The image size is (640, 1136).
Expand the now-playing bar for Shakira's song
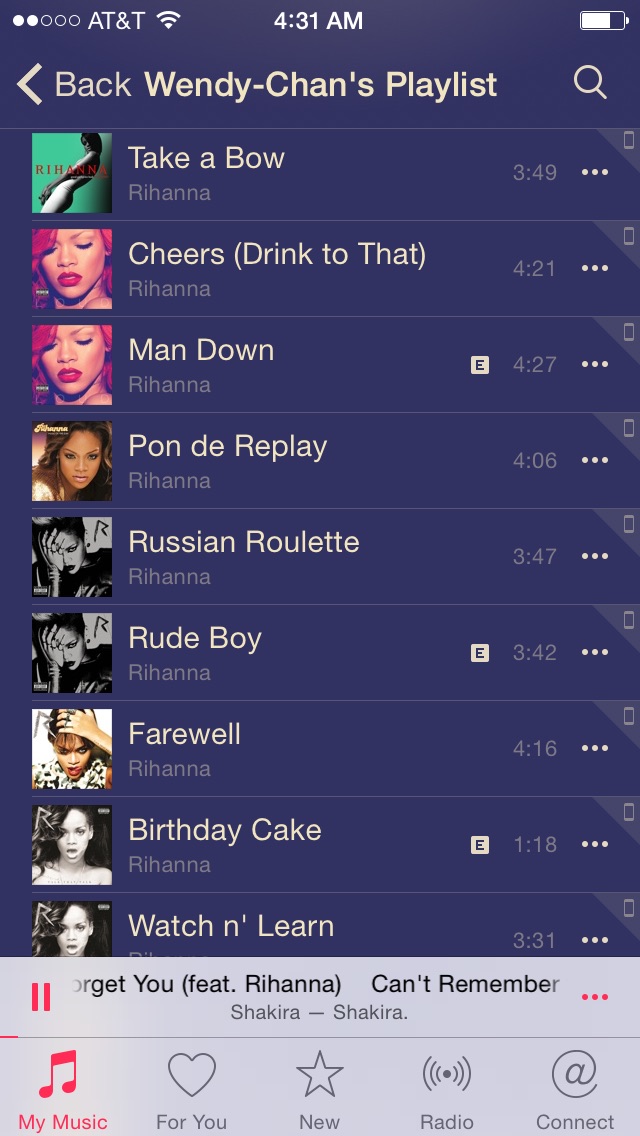tap(320, 996)
